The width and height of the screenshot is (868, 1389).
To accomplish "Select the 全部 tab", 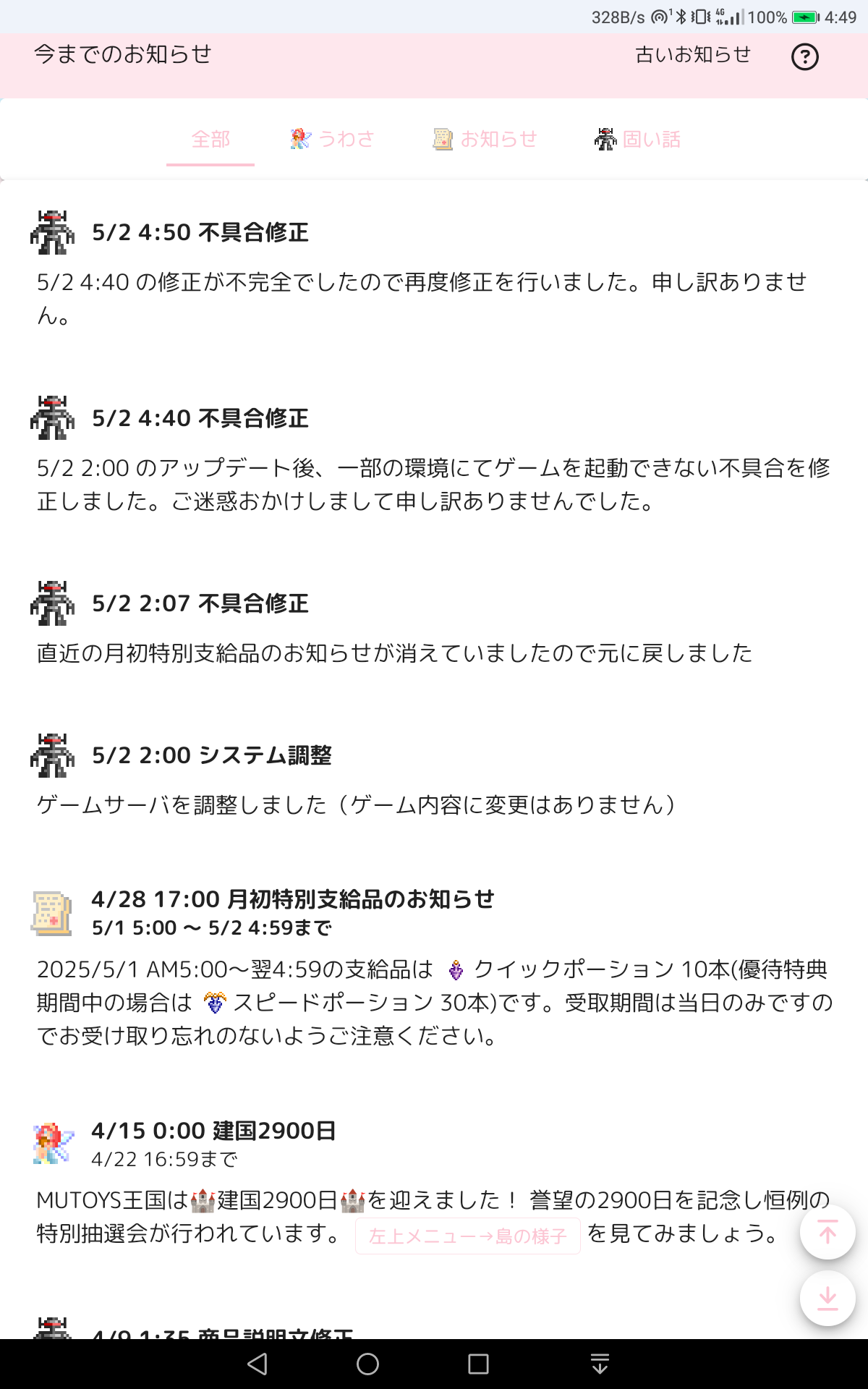I will (210, 139).
